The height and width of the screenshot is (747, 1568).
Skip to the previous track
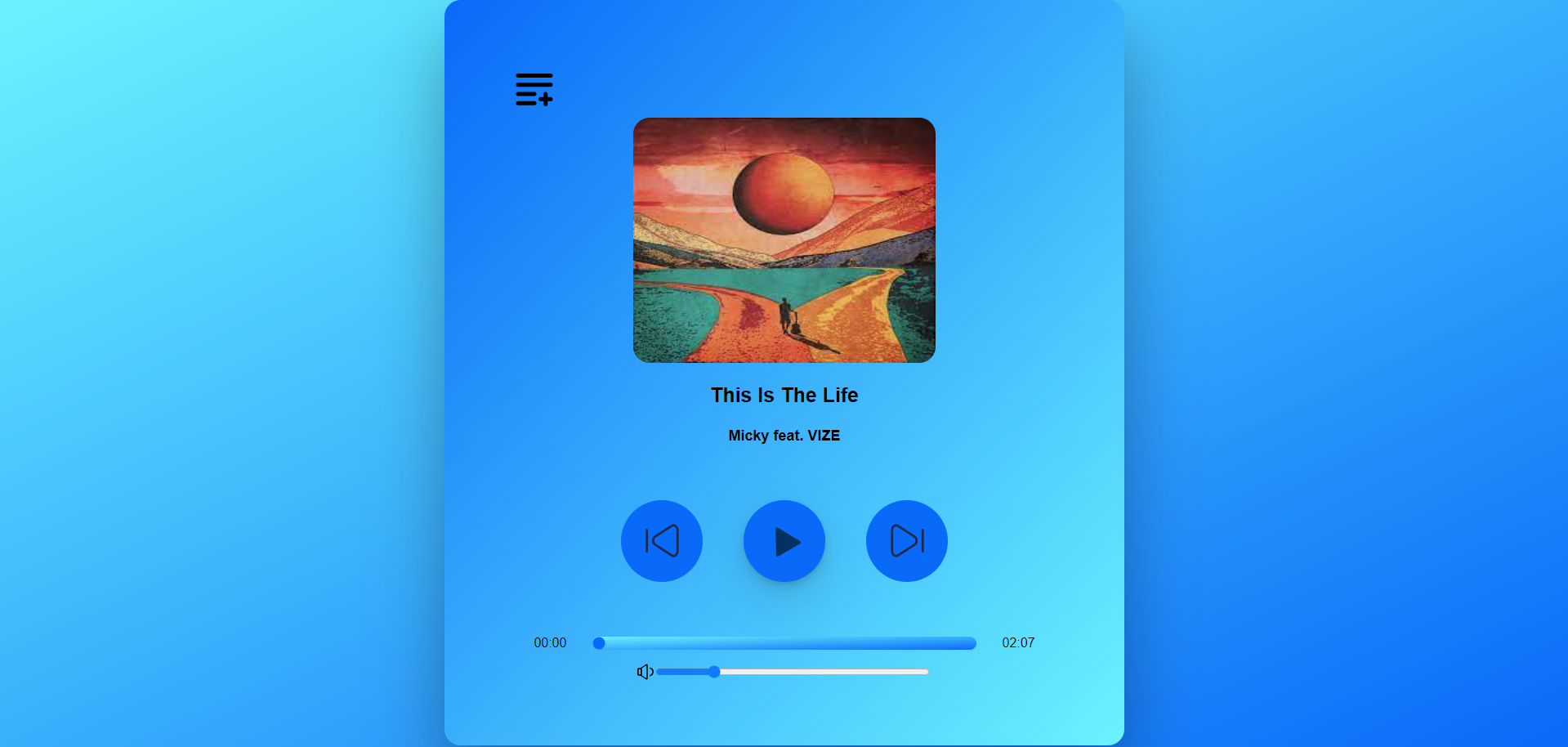662,541
